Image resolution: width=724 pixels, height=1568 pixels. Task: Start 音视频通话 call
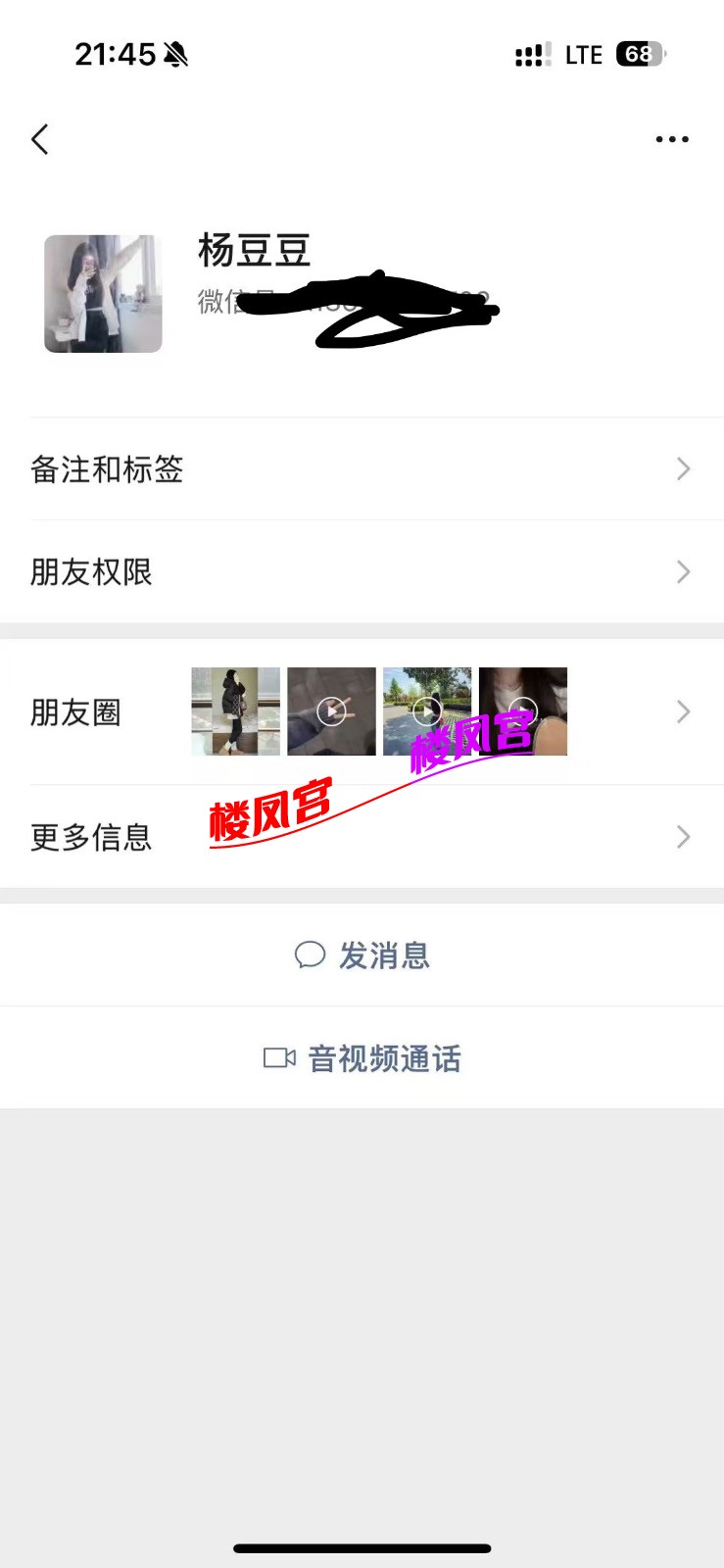point(362,1058)
